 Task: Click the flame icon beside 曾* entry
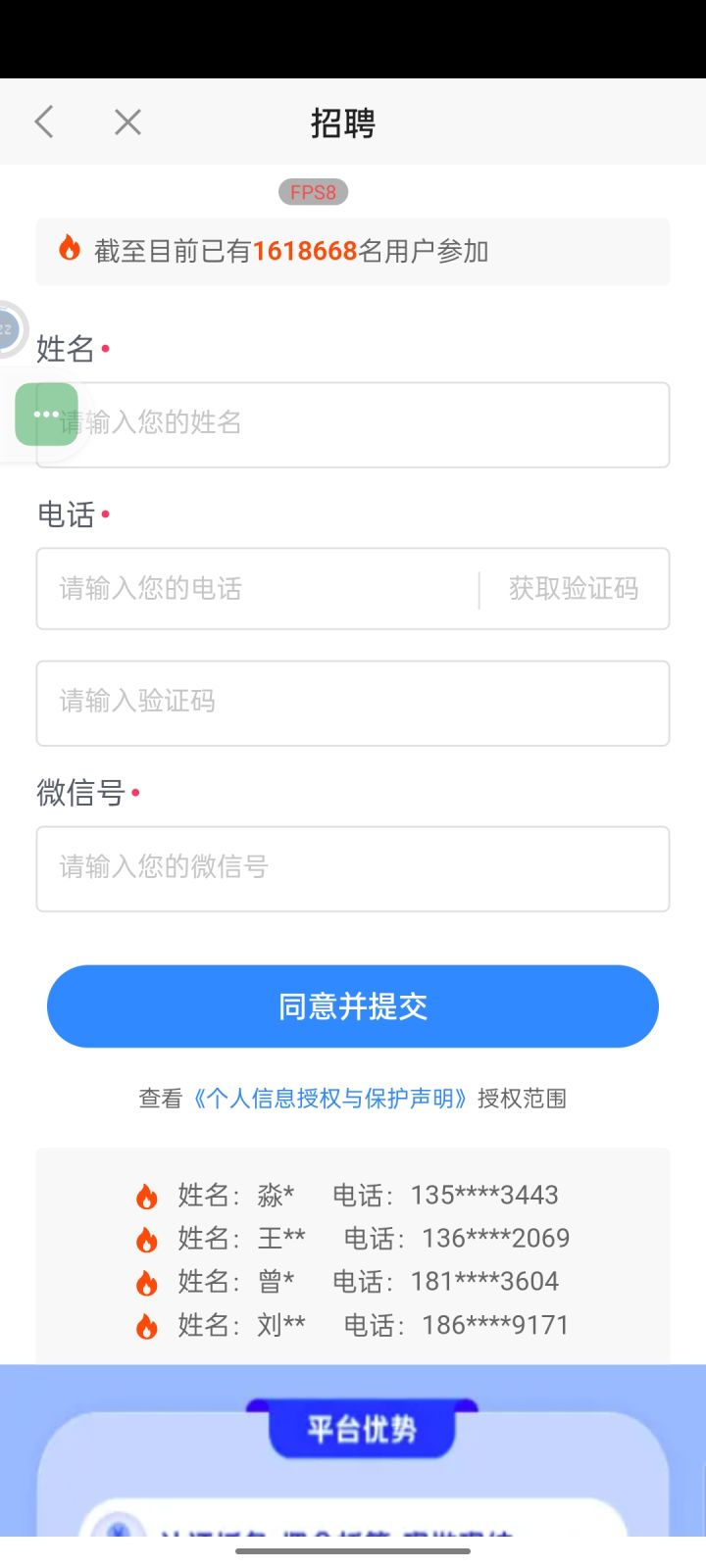coord(147,1281)
